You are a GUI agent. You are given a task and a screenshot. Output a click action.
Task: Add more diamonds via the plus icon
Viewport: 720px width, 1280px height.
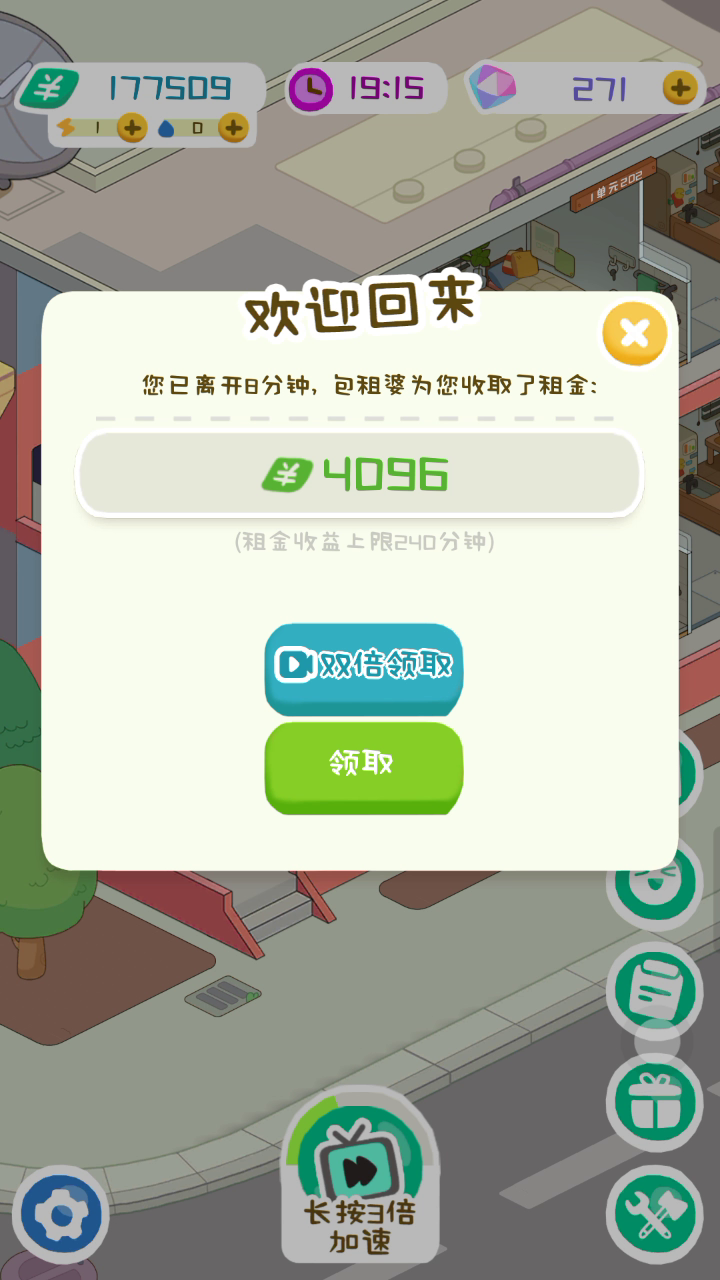(680, 88)
